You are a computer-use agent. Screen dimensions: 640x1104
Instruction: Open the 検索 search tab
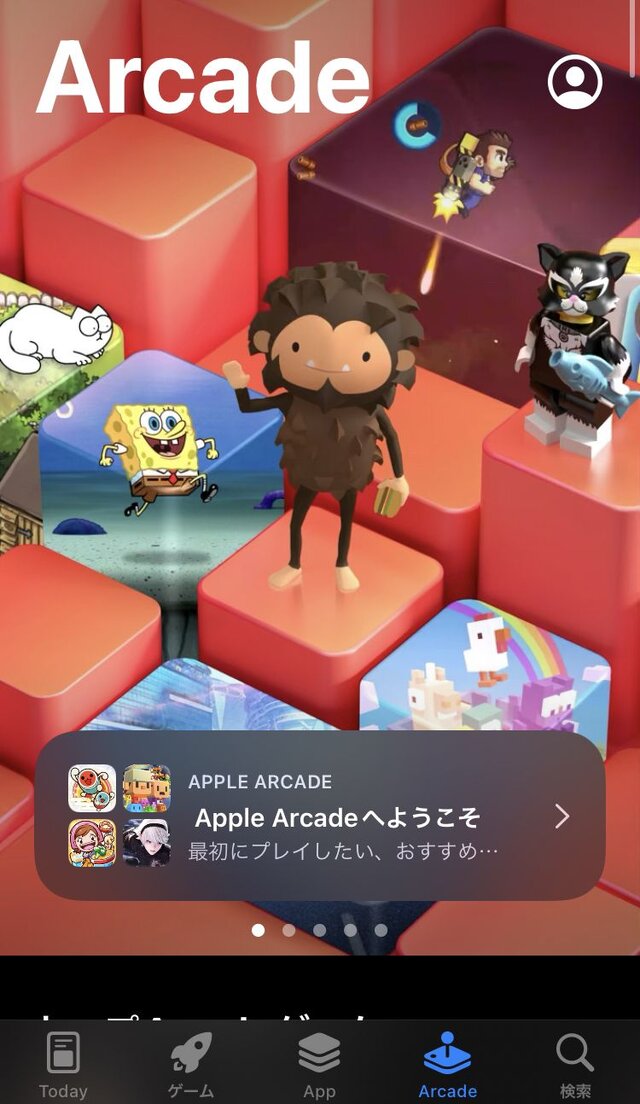[x=575, y=1064]
